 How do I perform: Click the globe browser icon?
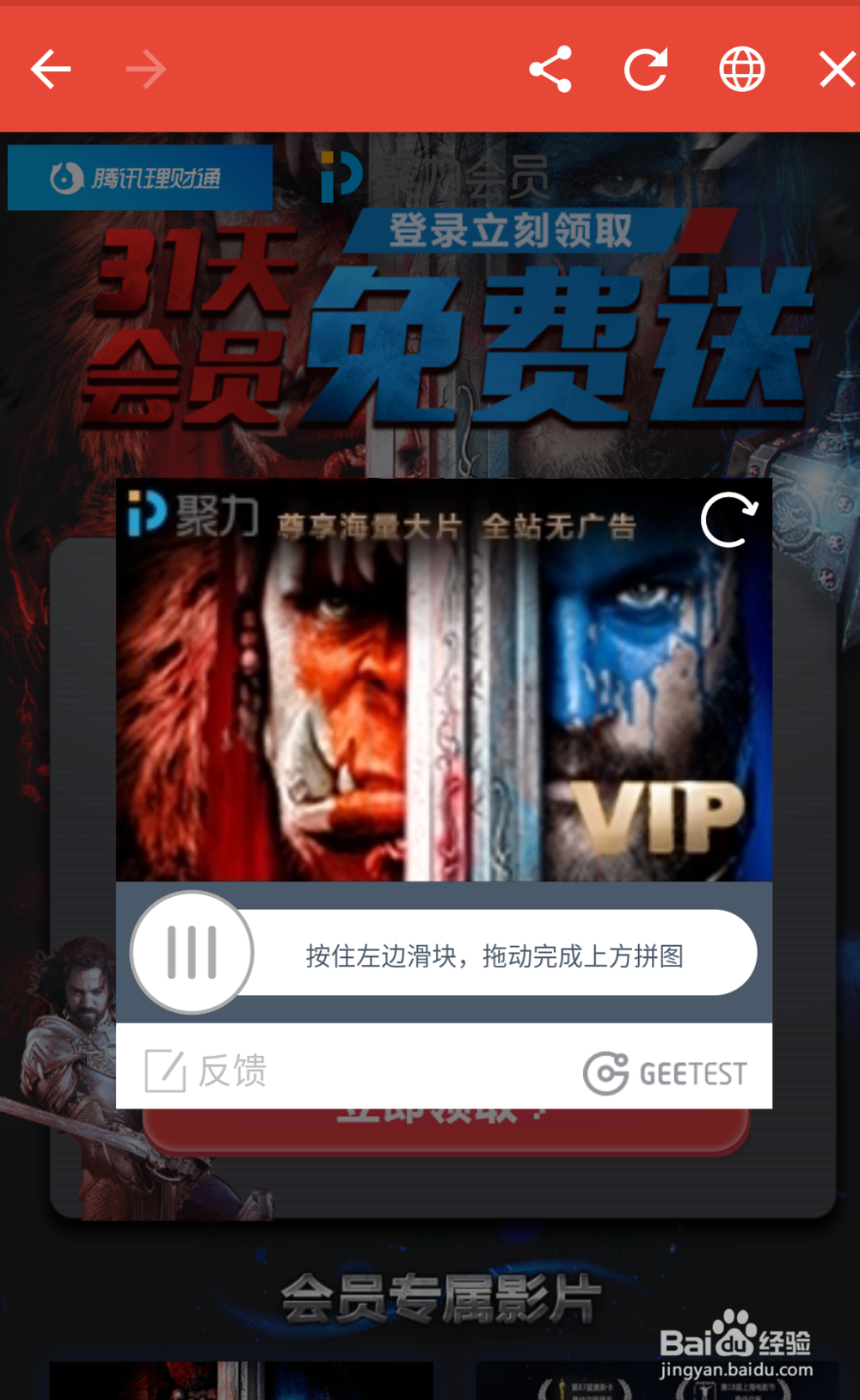740,69
